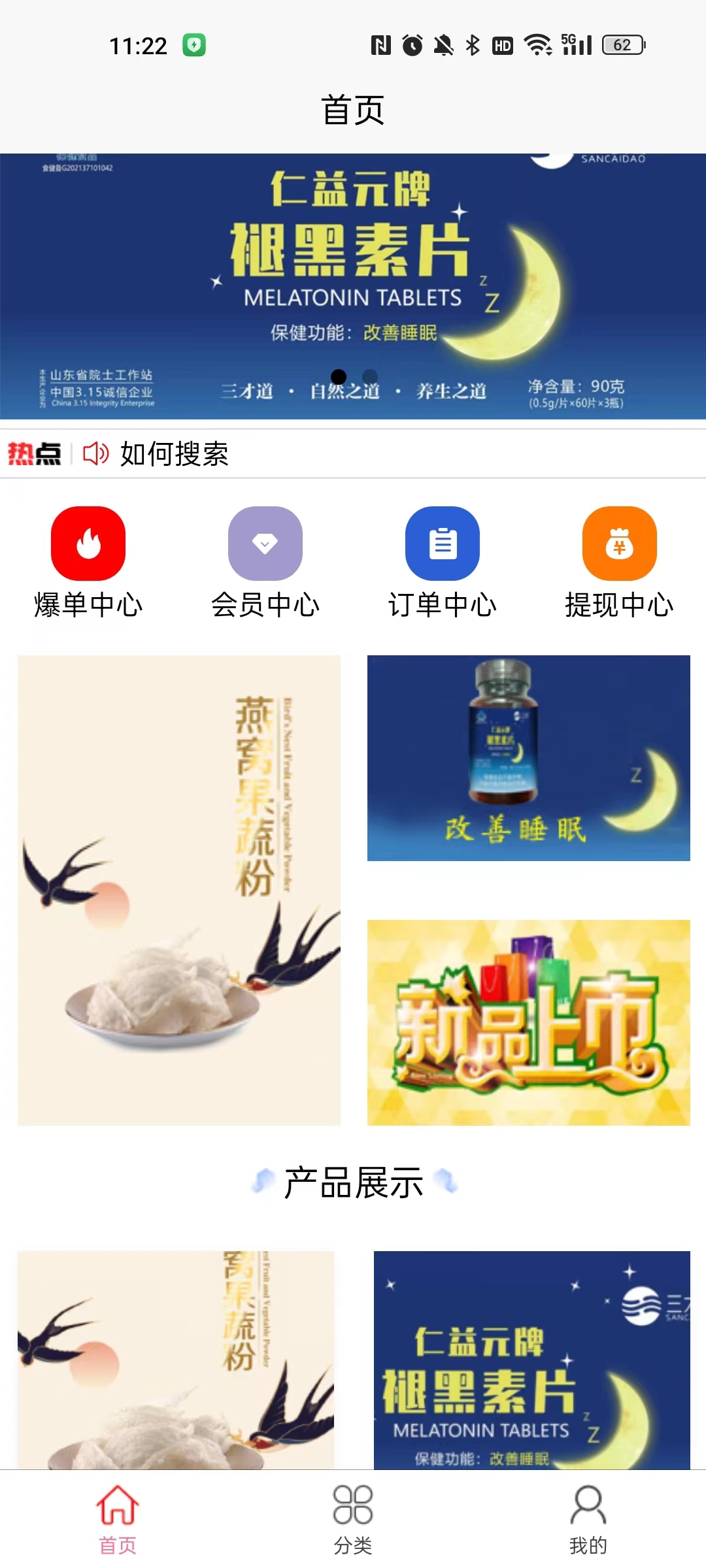Screen dimensions: 706x1568
Task: Open the 如何搜索 hot notice
Action: point(174,453)
